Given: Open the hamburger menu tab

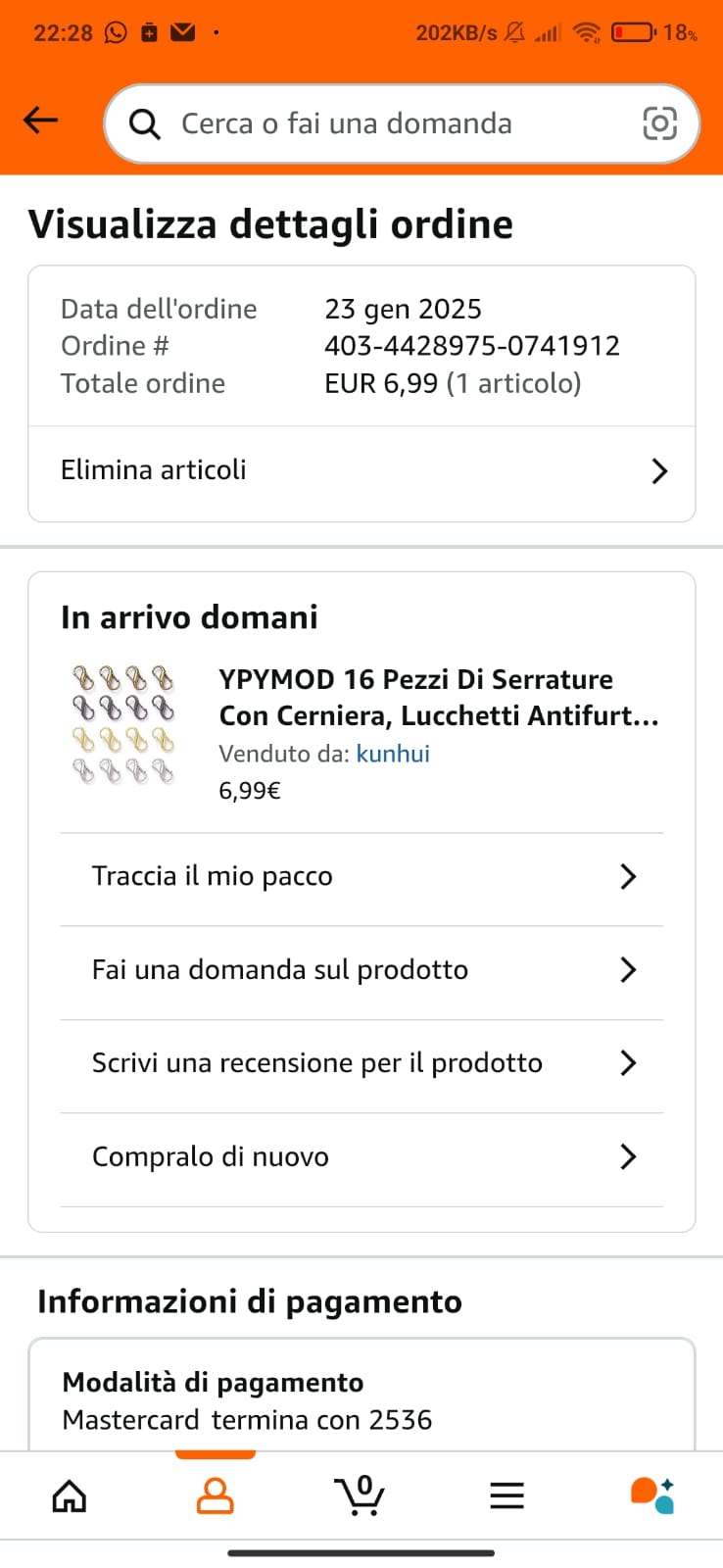Looking at the screenshot, I should click(x=506, y=1495).
